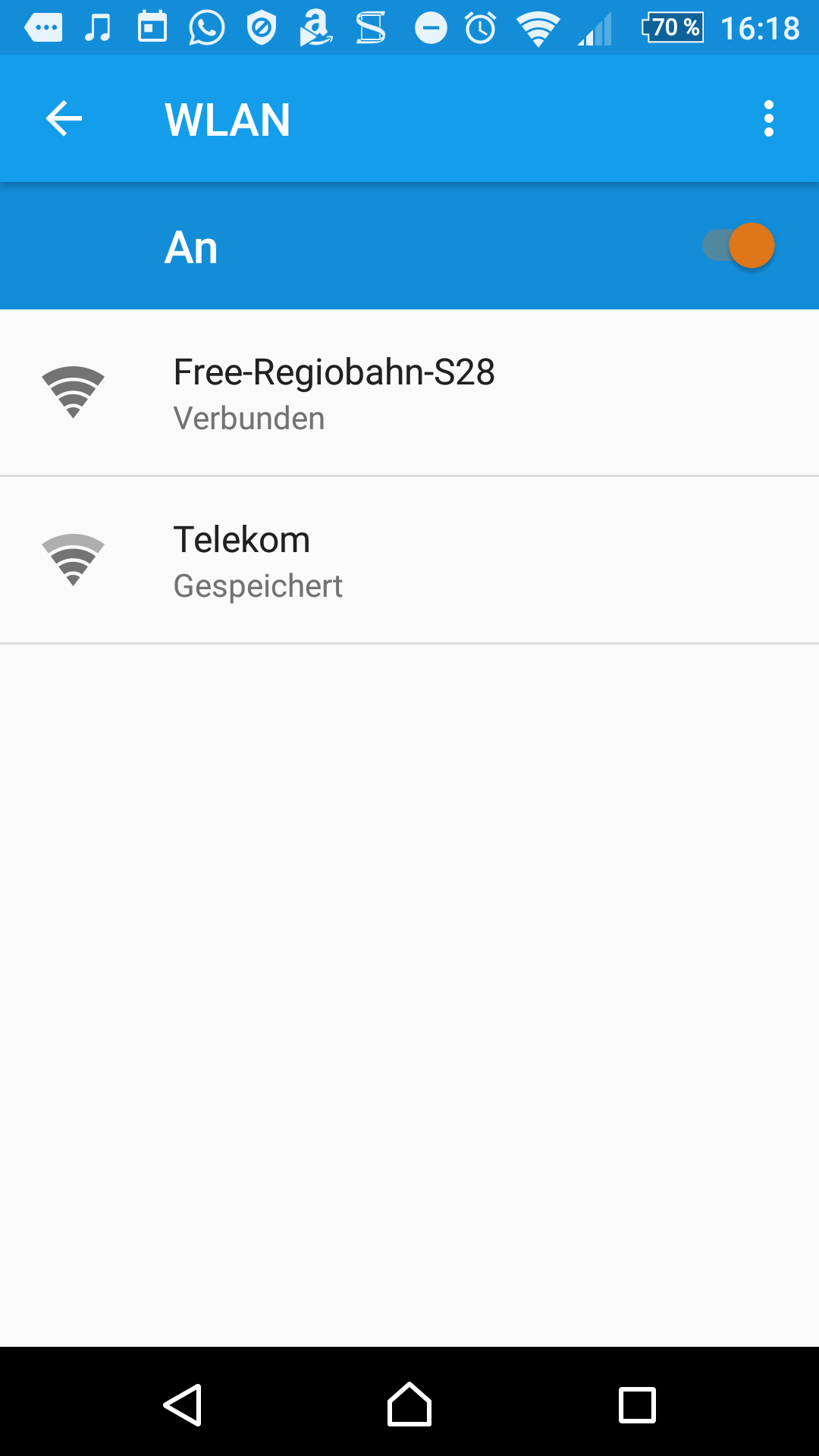The width and height of the screenshot is (819, 1456).
Task: Open the recent apps overview
Action: (637, 1404)
